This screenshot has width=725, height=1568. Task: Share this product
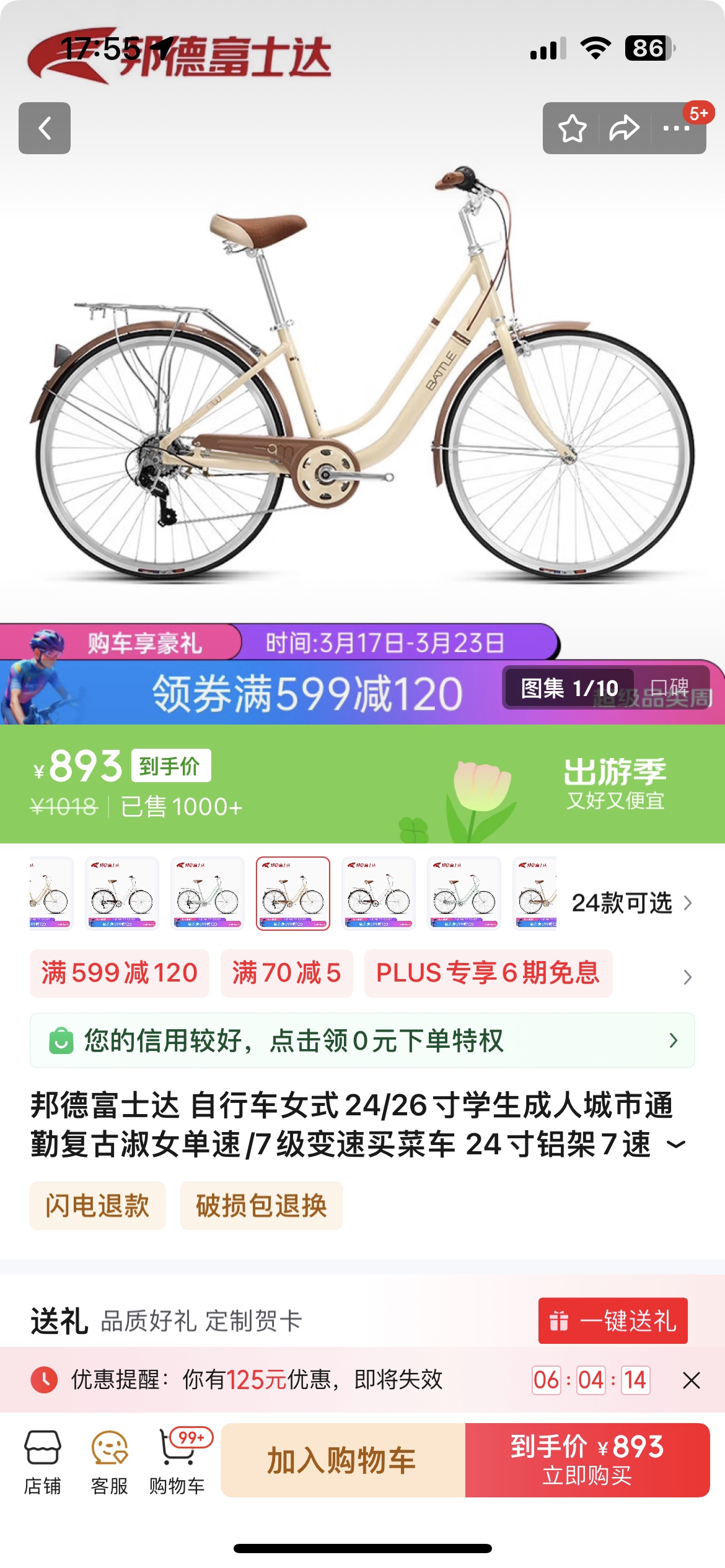(623, 128)
